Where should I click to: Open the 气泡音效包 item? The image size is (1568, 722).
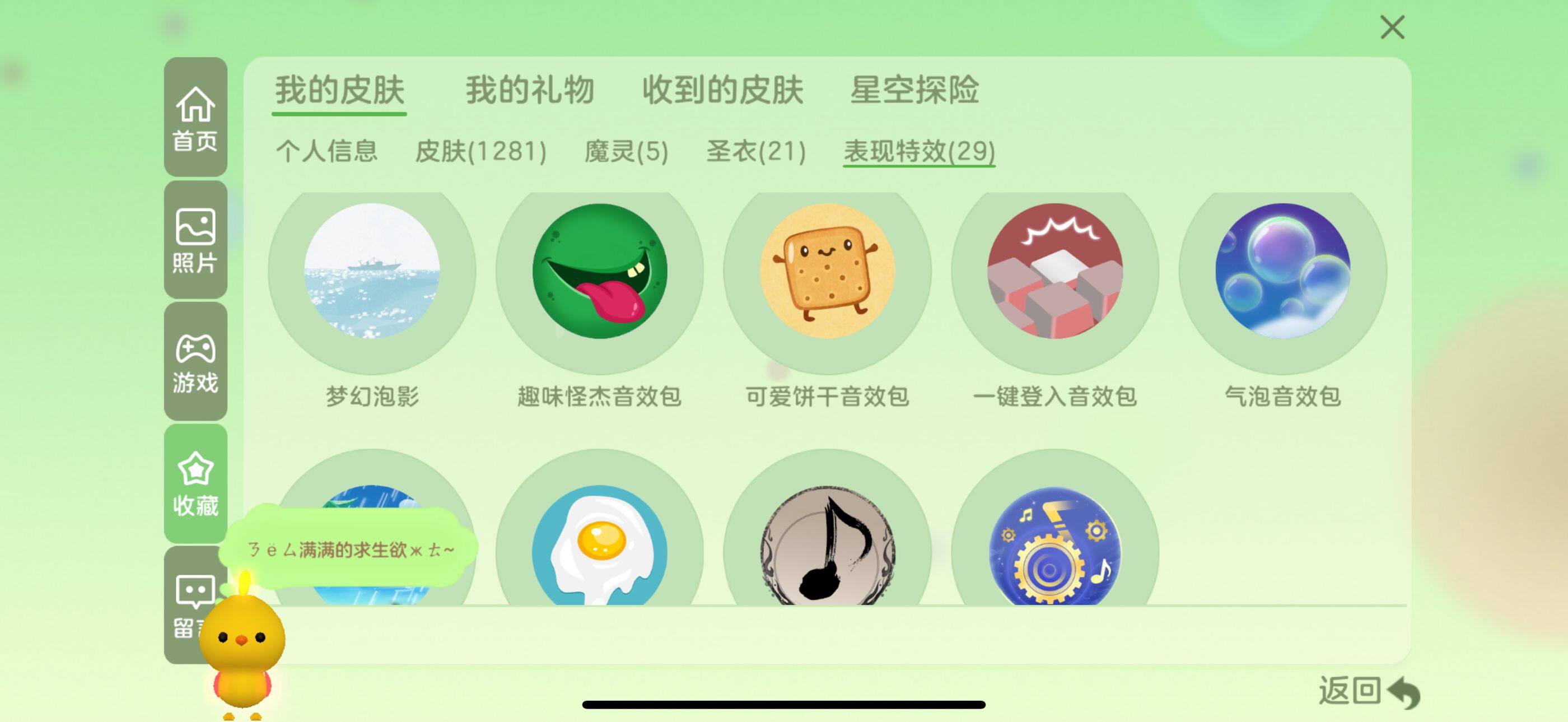(x=1282, y=272)
